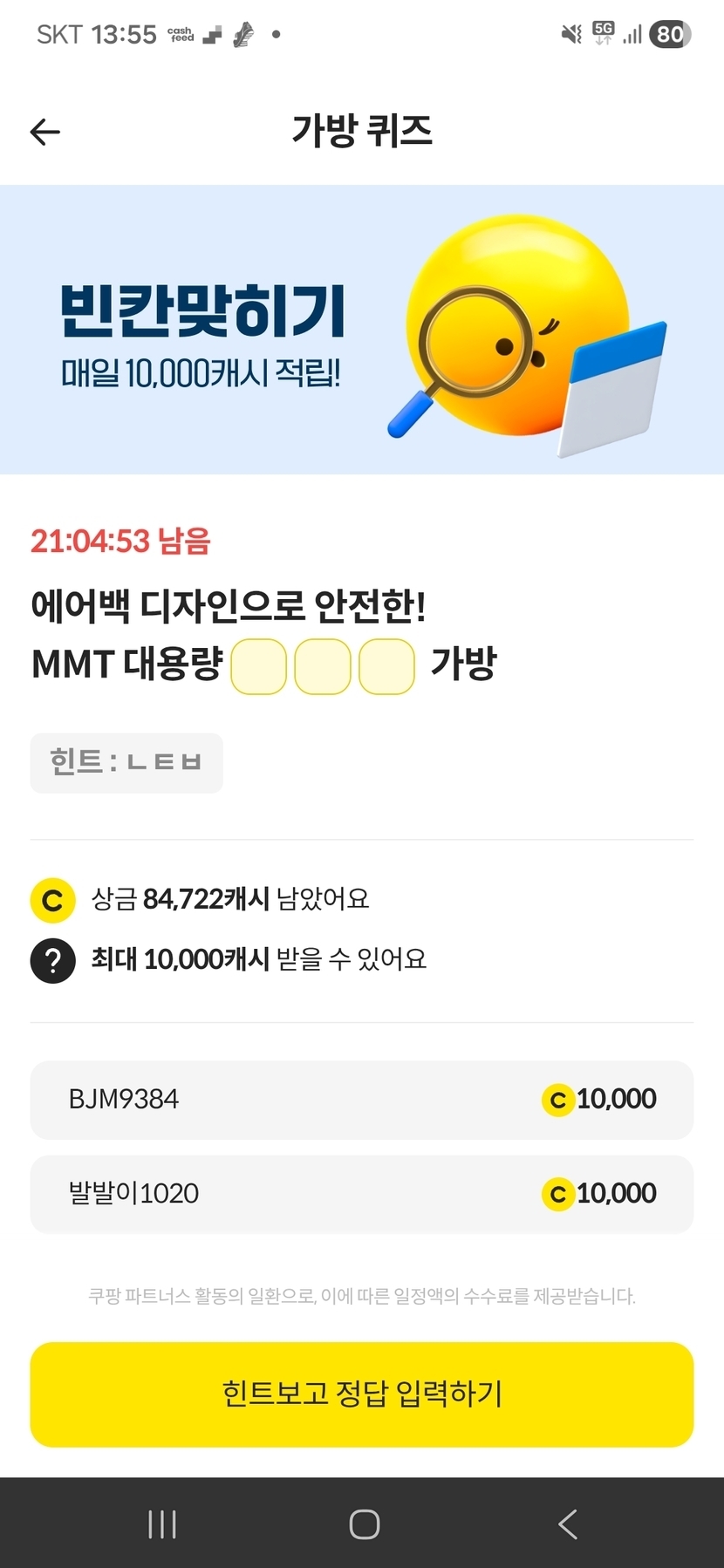Go back using the top arrow

pos(45,132)
